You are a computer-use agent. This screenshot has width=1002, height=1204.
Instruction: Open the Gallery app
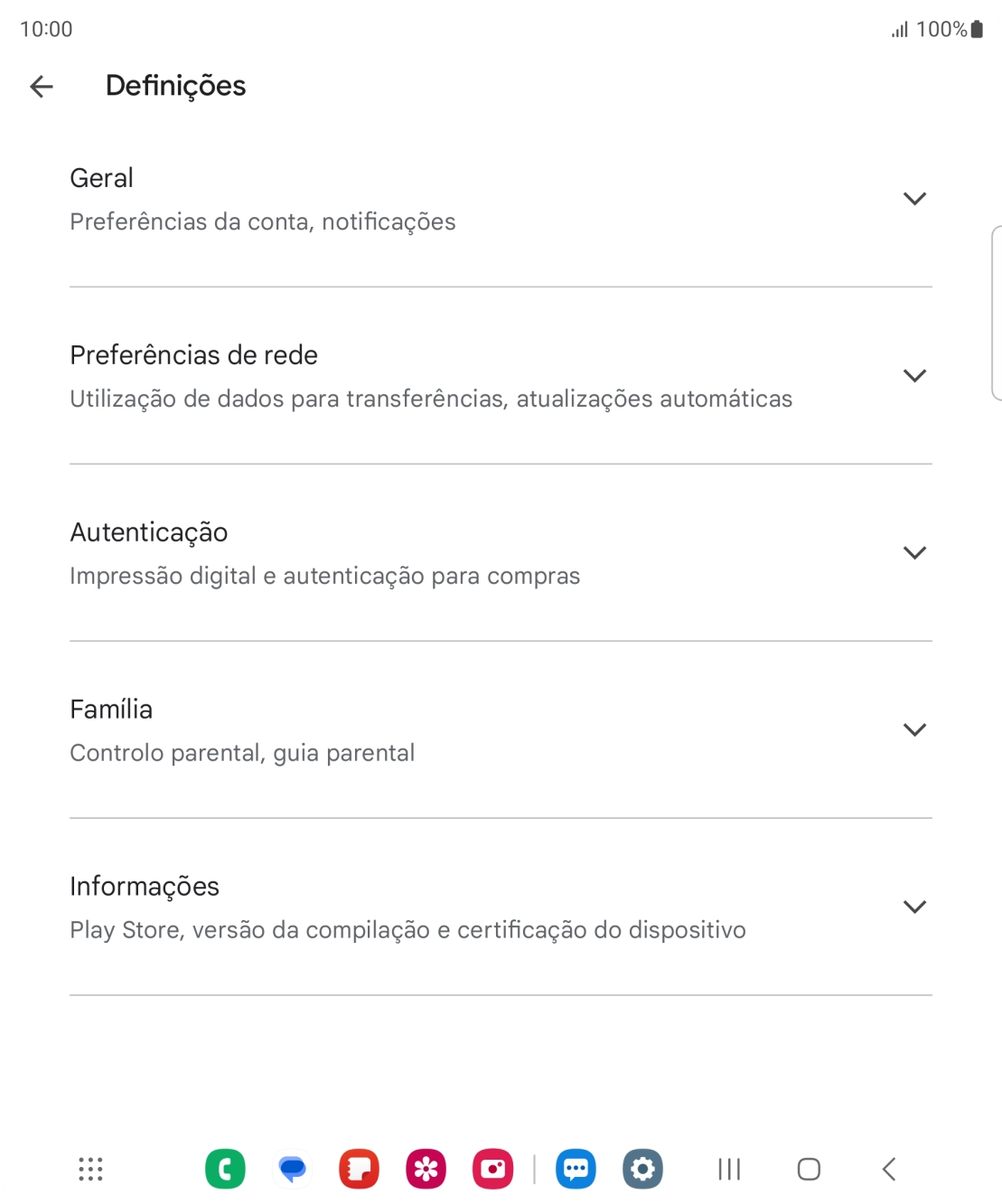(x=425, y=1168)
